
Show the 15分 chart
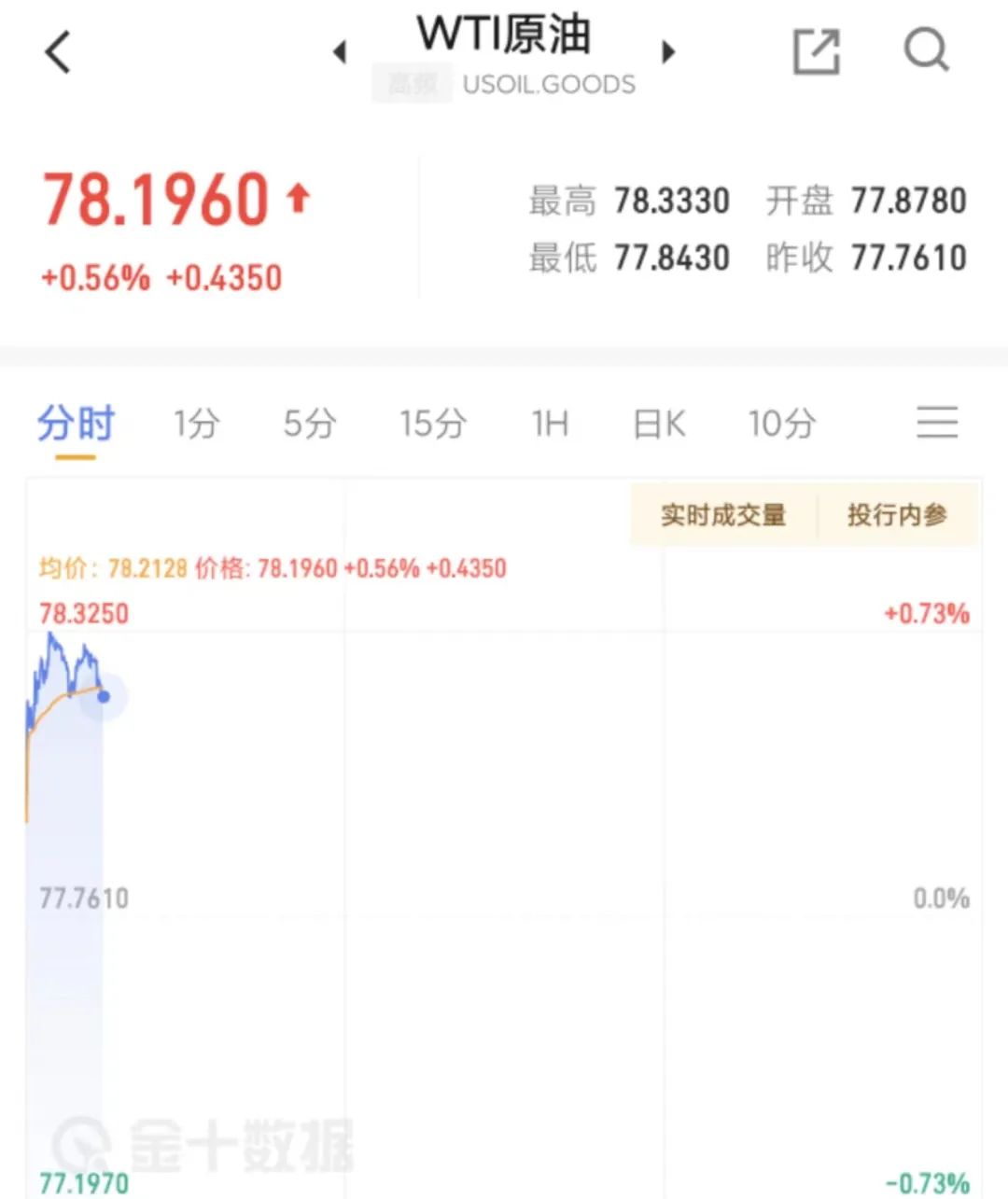433,425
